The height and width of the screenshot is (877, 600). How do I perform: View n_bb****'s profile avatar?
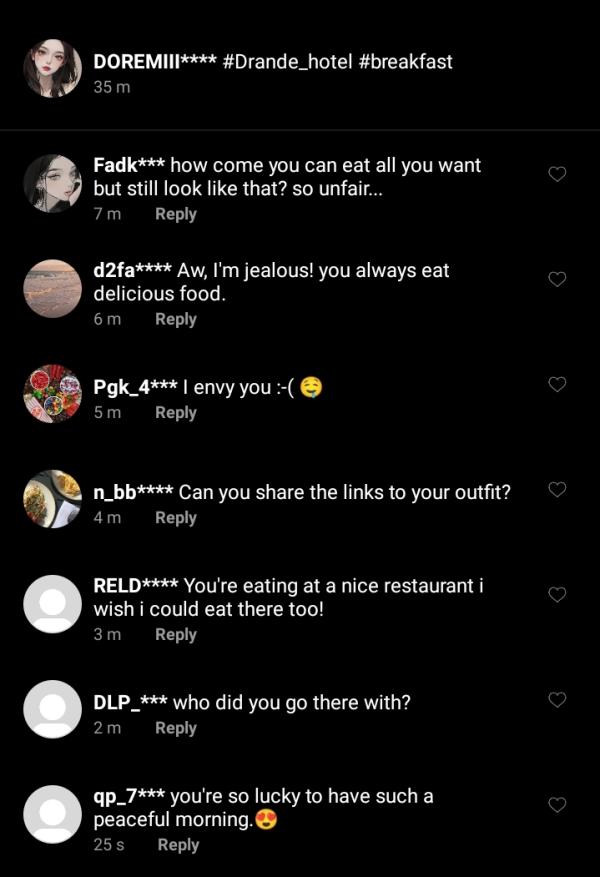pyautogui.click(x=52, y=498)
